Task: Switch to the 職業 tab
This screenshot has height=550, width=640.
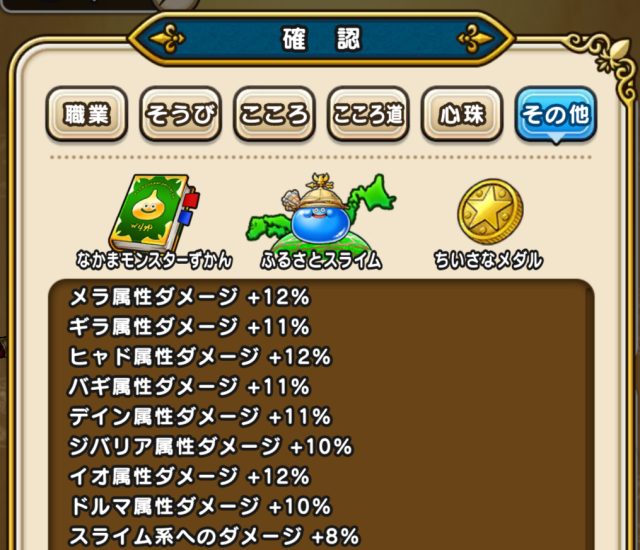Action: (87, 115)
